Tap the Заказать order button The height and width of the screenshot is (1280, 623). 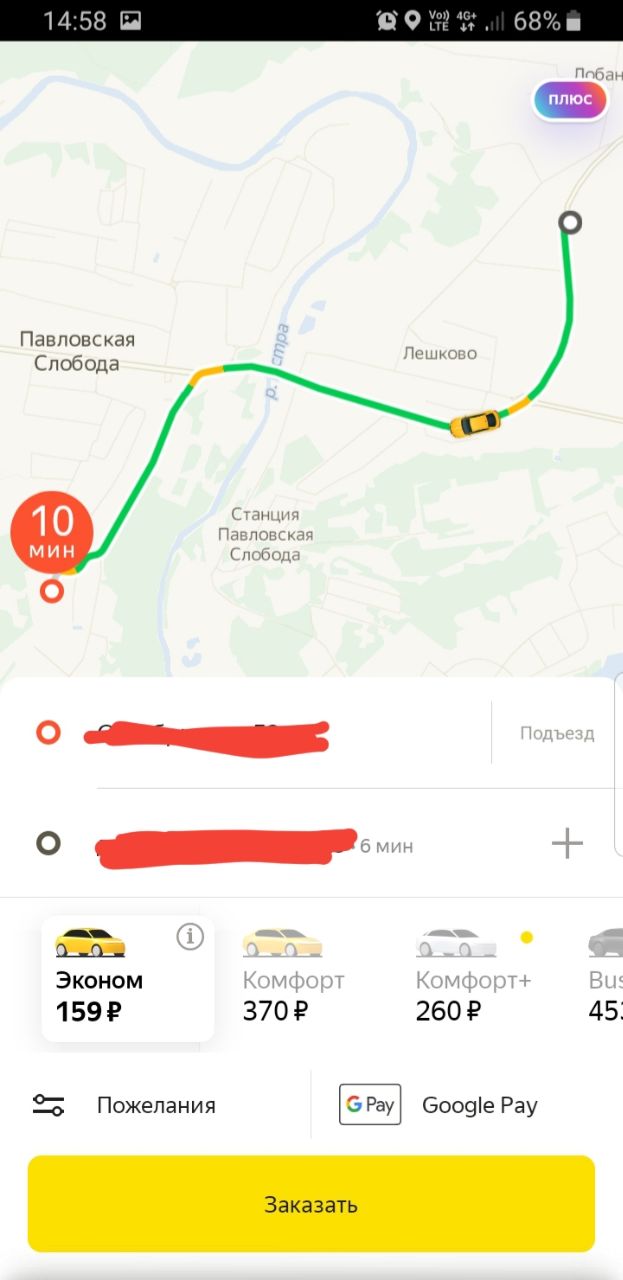point(311,1204)
